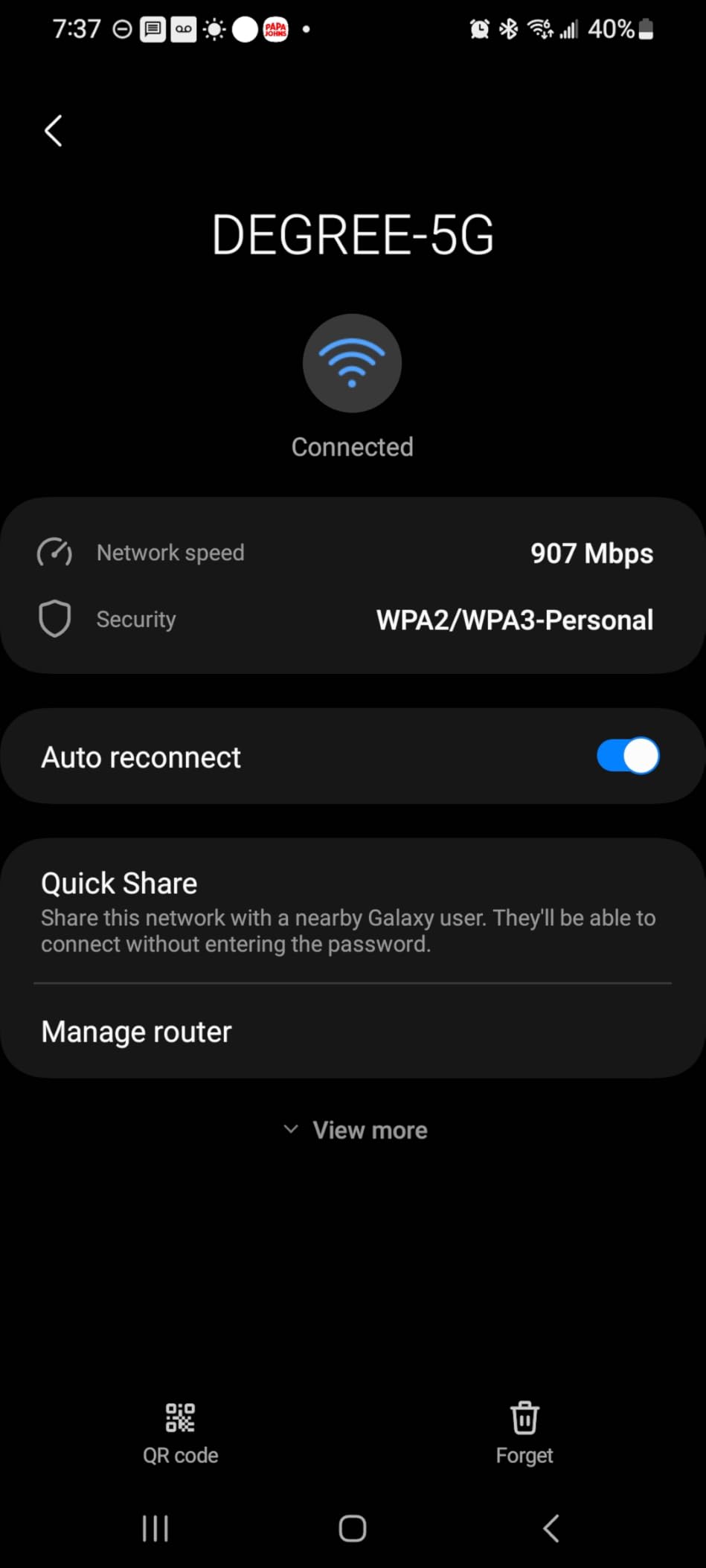
Task: Open Quick Share to share this network
Action: (353, 911)
